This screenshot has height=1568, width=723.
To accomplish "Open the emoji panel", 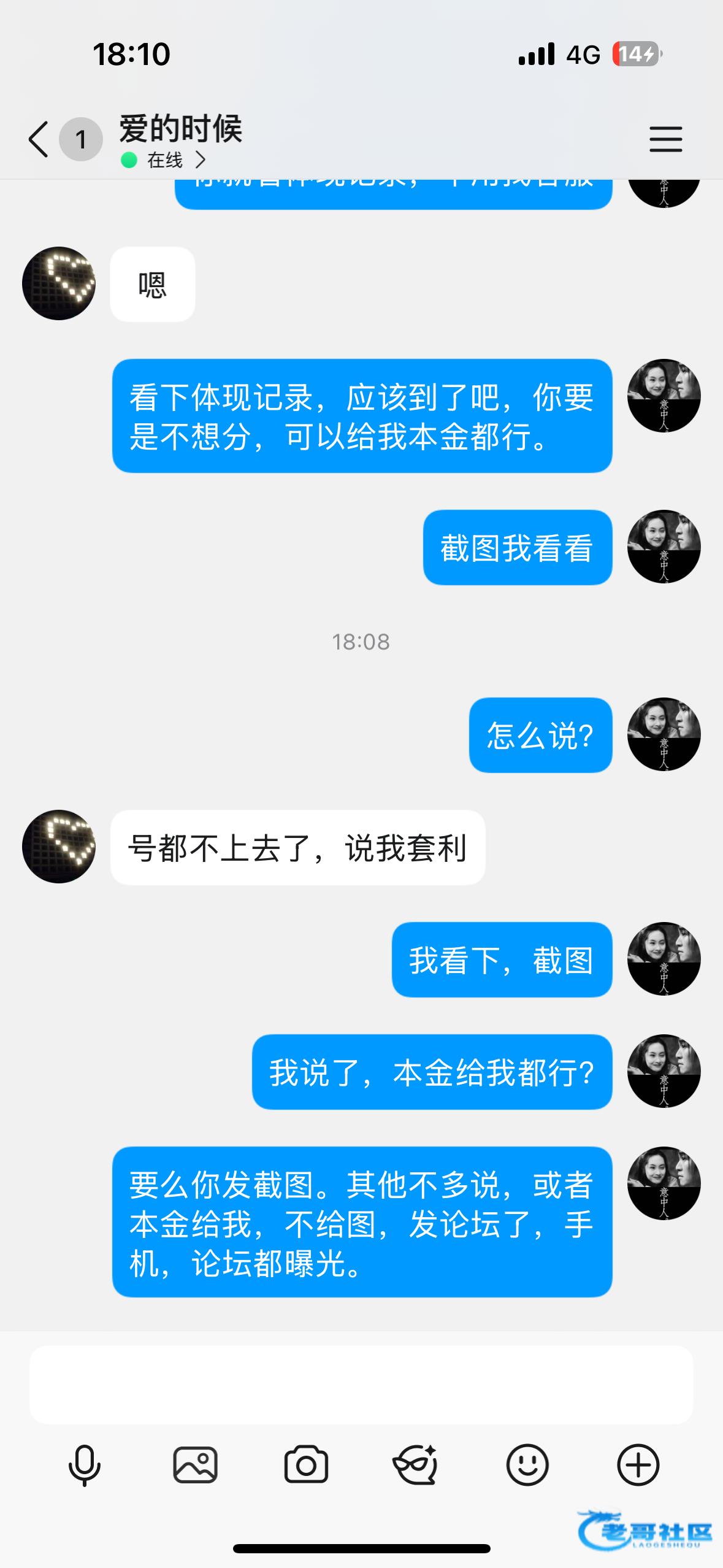I will pos(527,1465).
